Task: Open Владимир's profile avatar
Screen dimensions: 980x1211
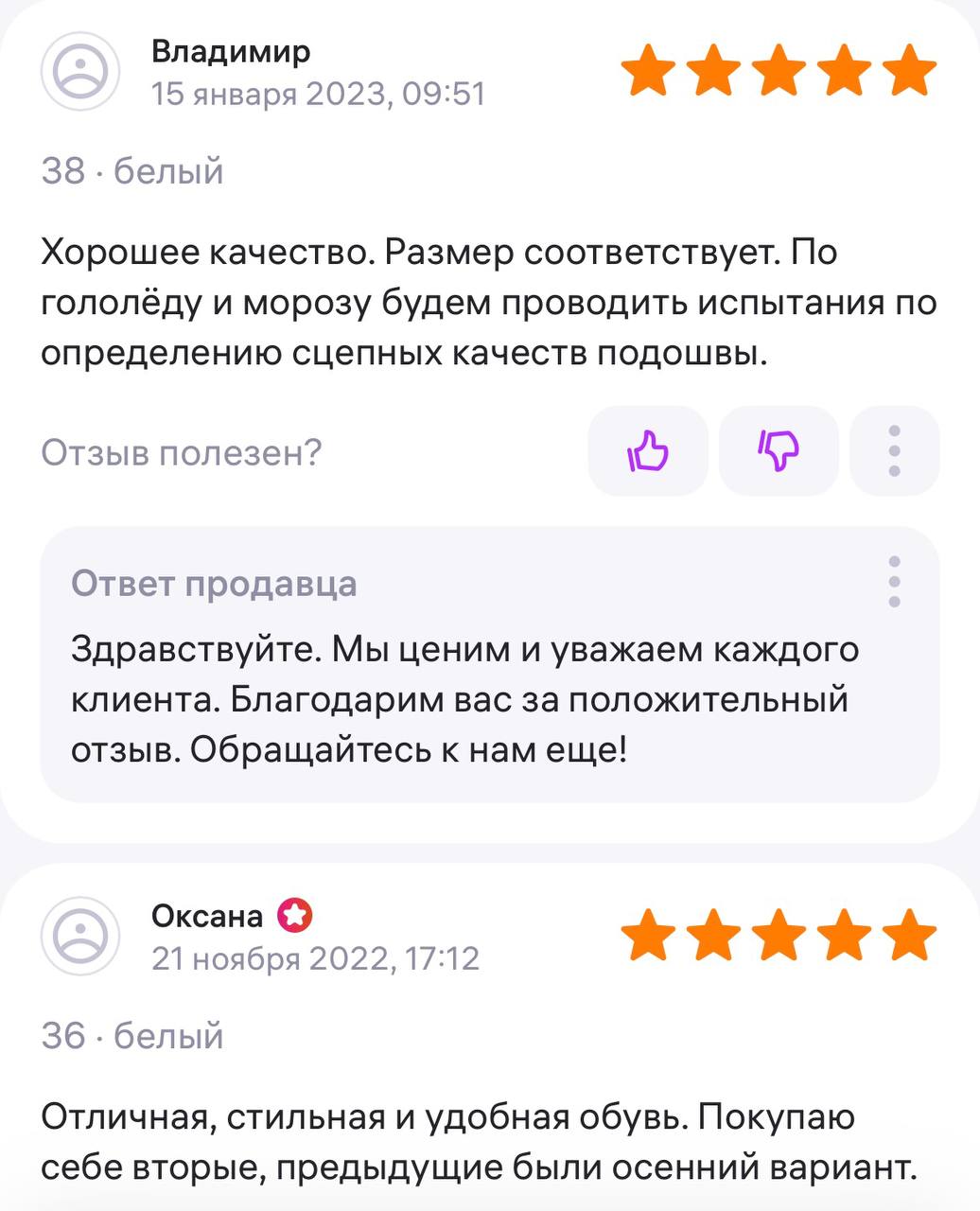Action: 80,72
